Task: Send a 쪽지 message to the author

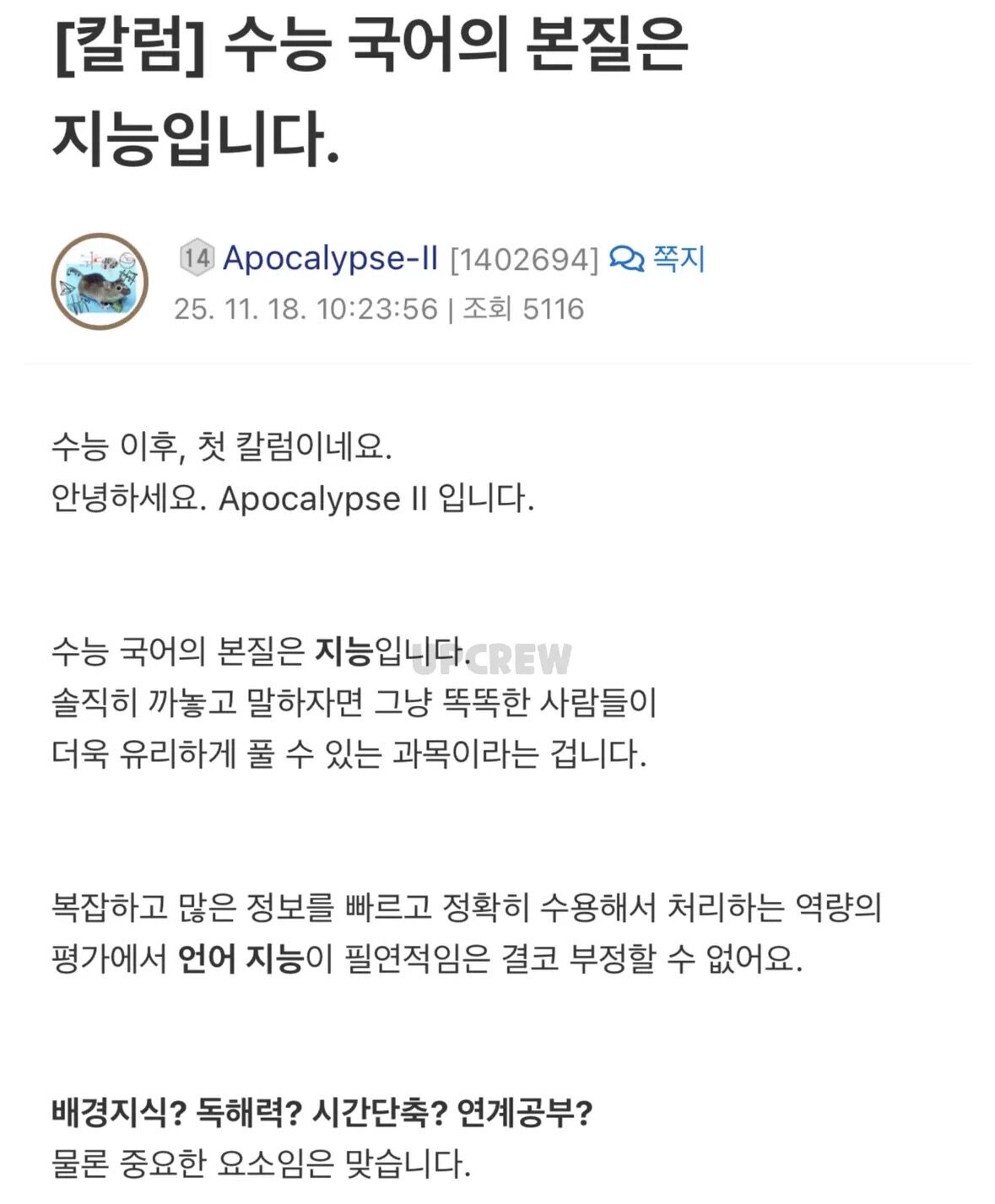Action: coord(657,258)
